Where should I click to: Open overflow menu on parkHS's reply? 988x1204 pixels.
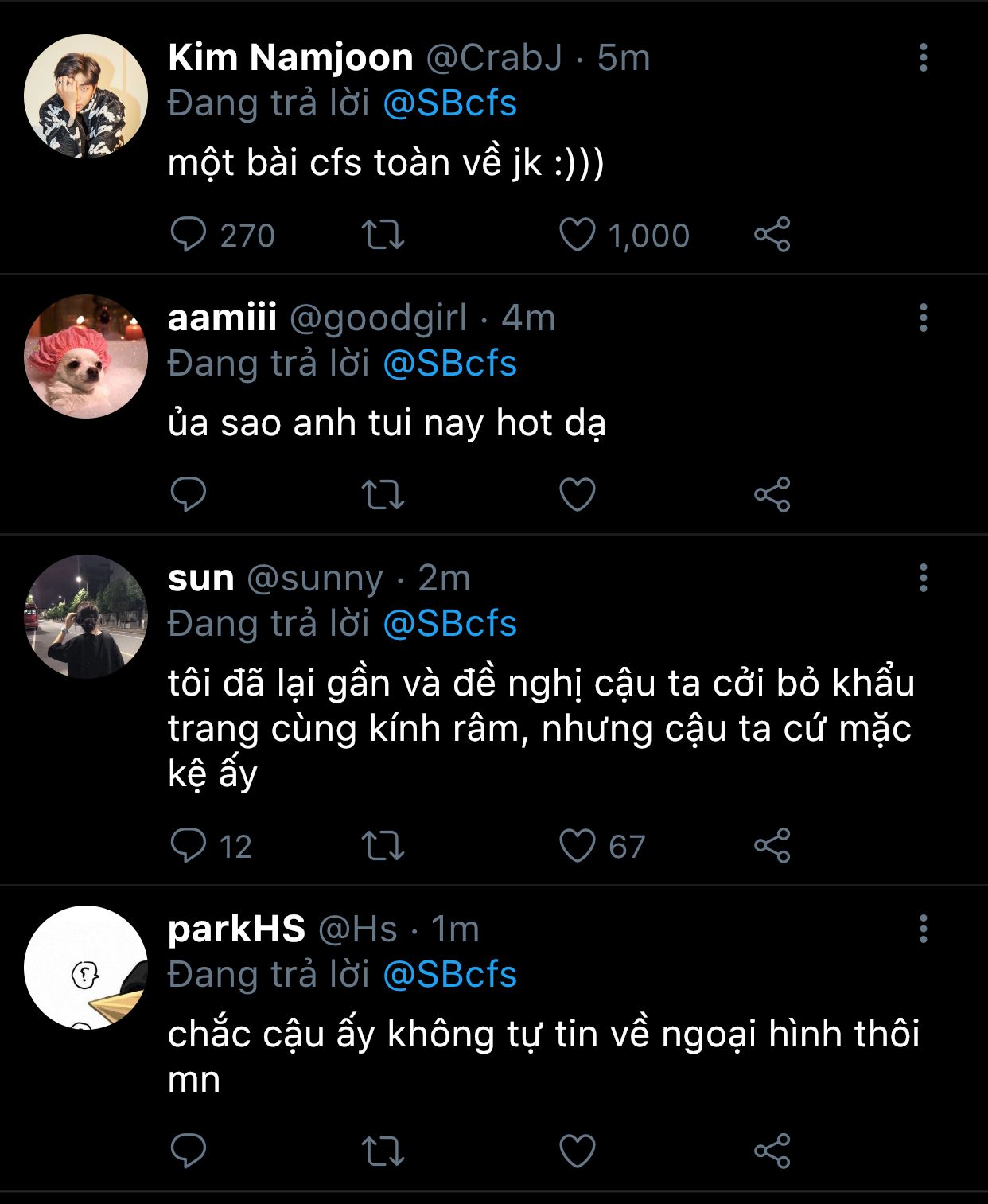[x=923, y=929]
